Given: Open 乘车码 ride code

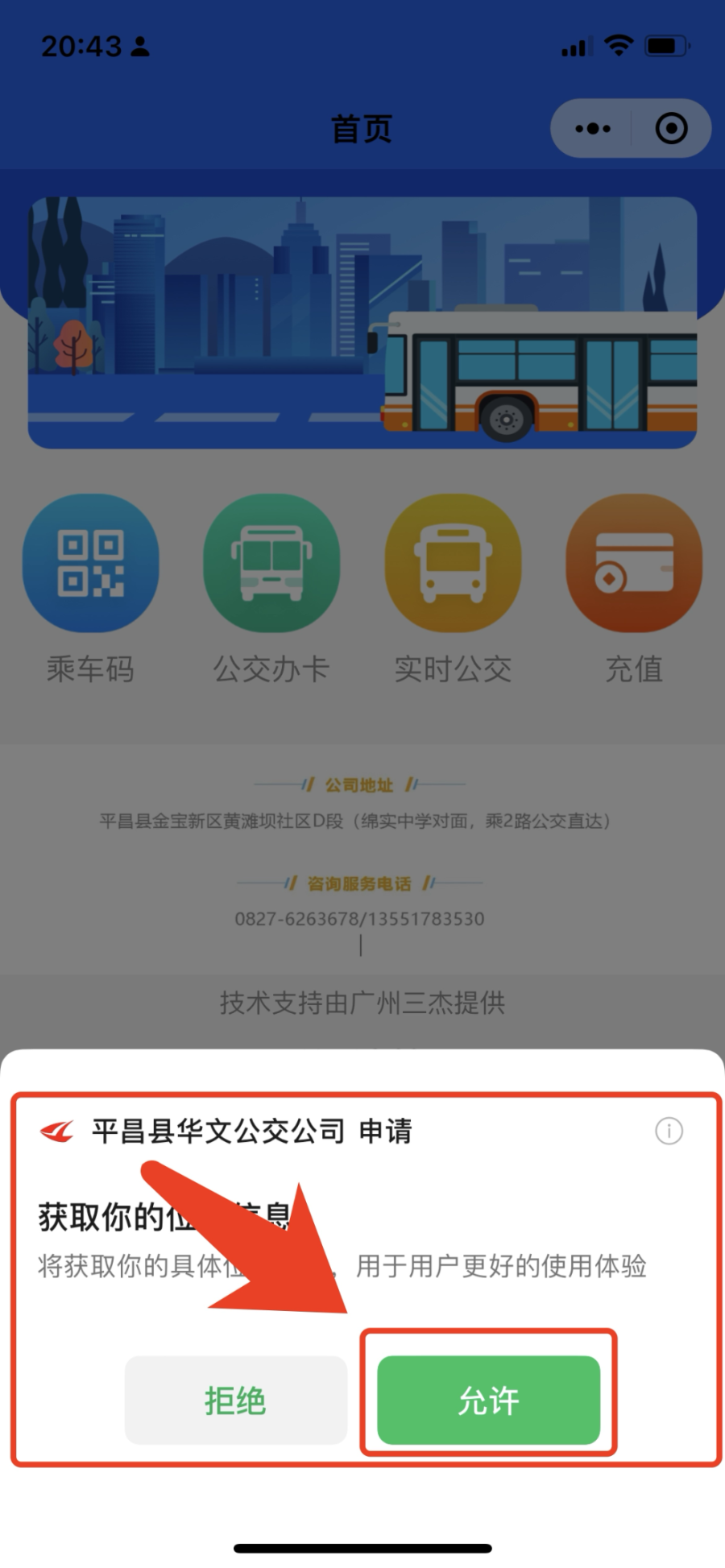Looking at the screenshot, I should coord(90,564).
